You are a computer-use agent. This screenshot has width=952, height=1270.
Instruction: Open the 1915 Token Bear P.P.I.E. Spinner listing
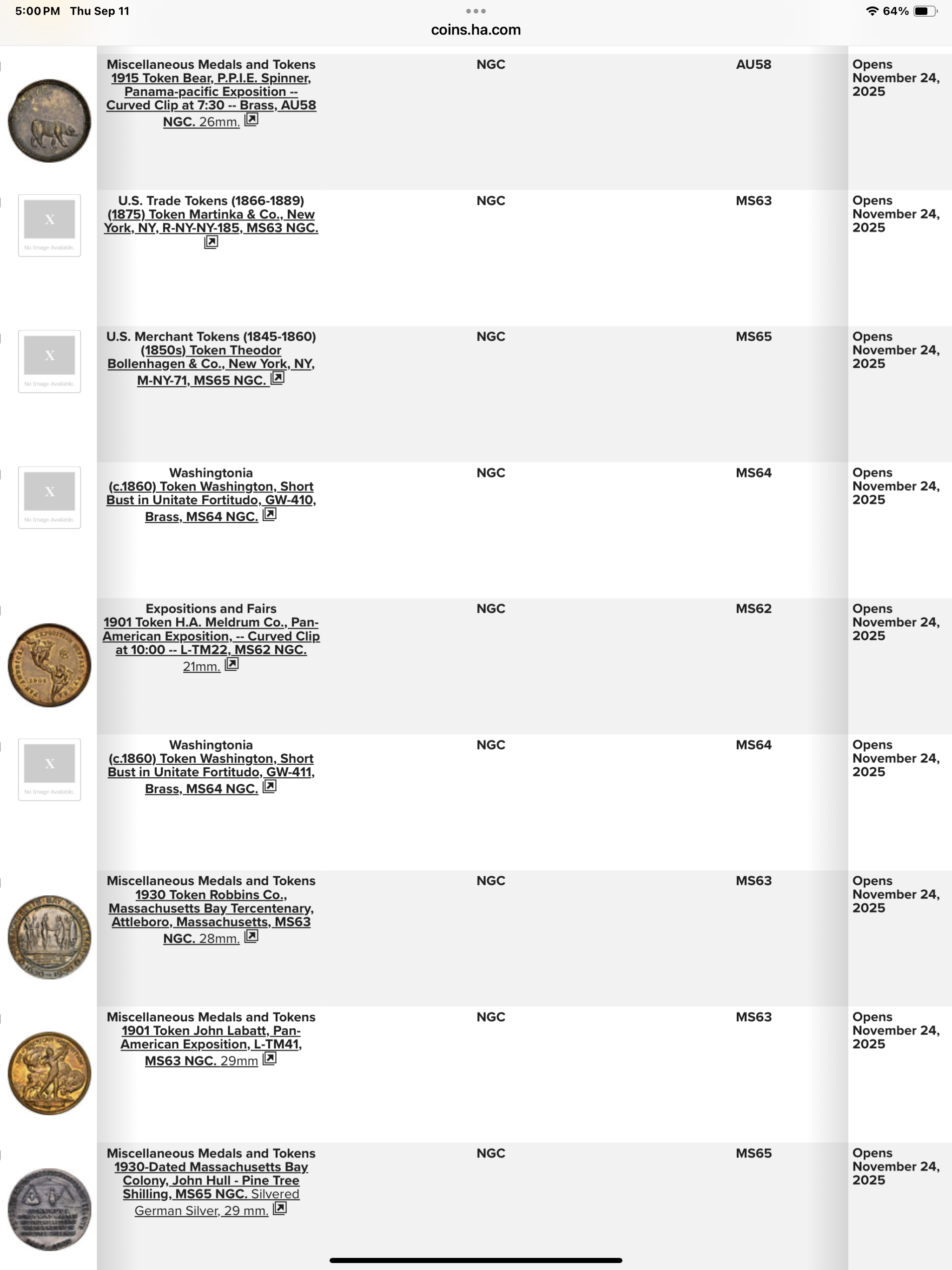coord(211,92)
